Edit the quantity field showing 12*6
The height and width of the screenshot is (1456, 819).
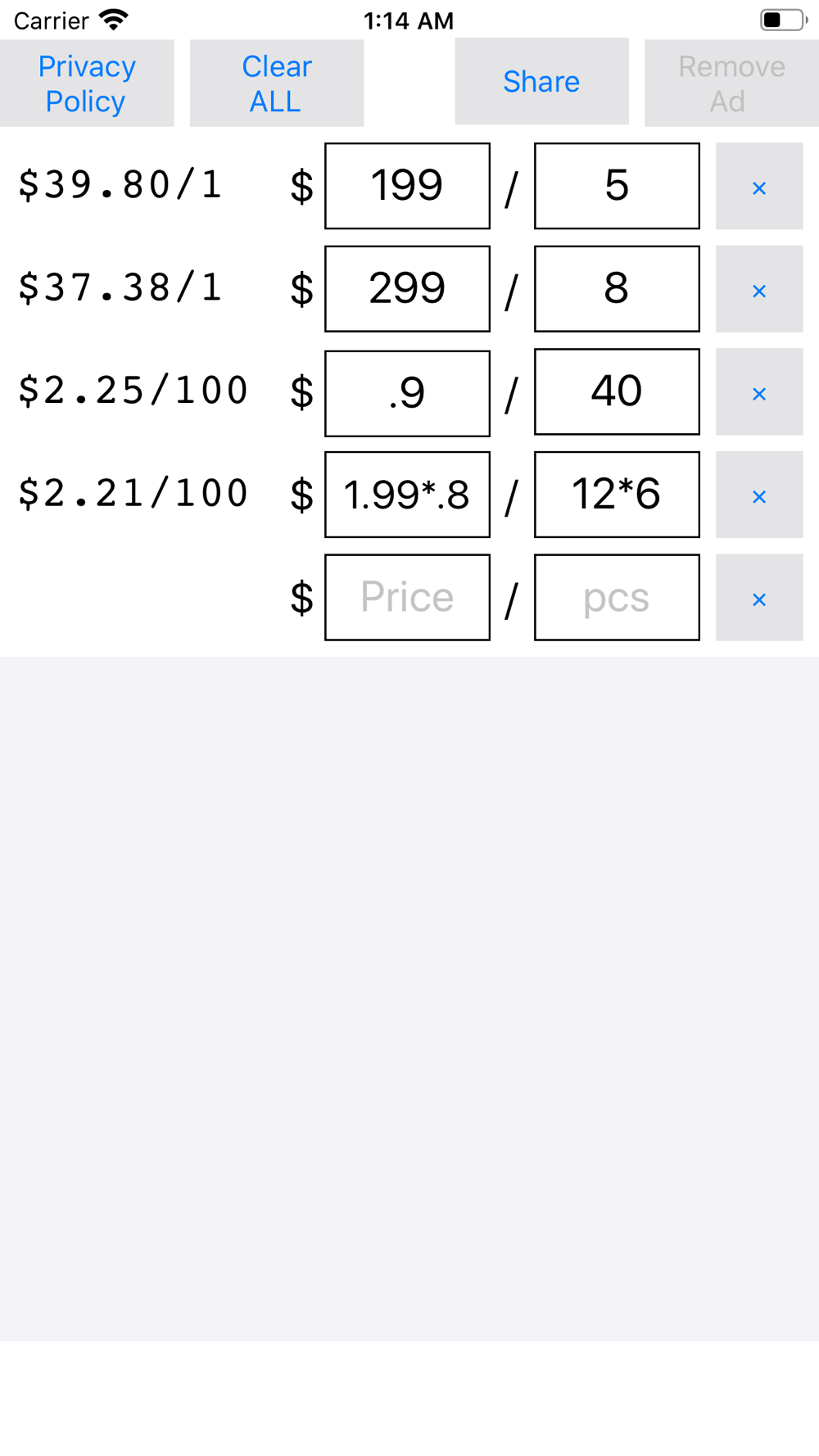[617, 495]
